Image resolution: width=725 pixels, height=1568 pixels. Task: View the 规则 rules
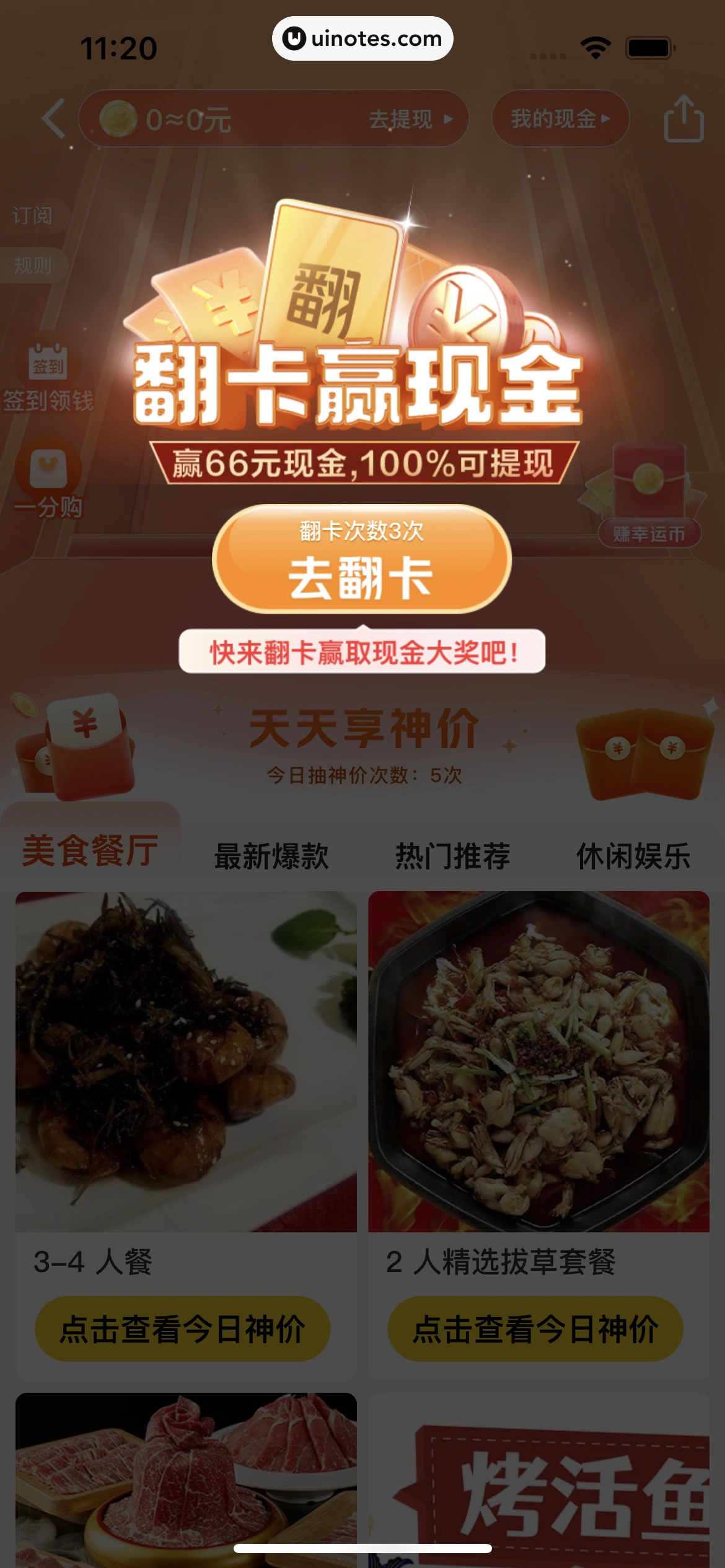click(x=32, y=265)
